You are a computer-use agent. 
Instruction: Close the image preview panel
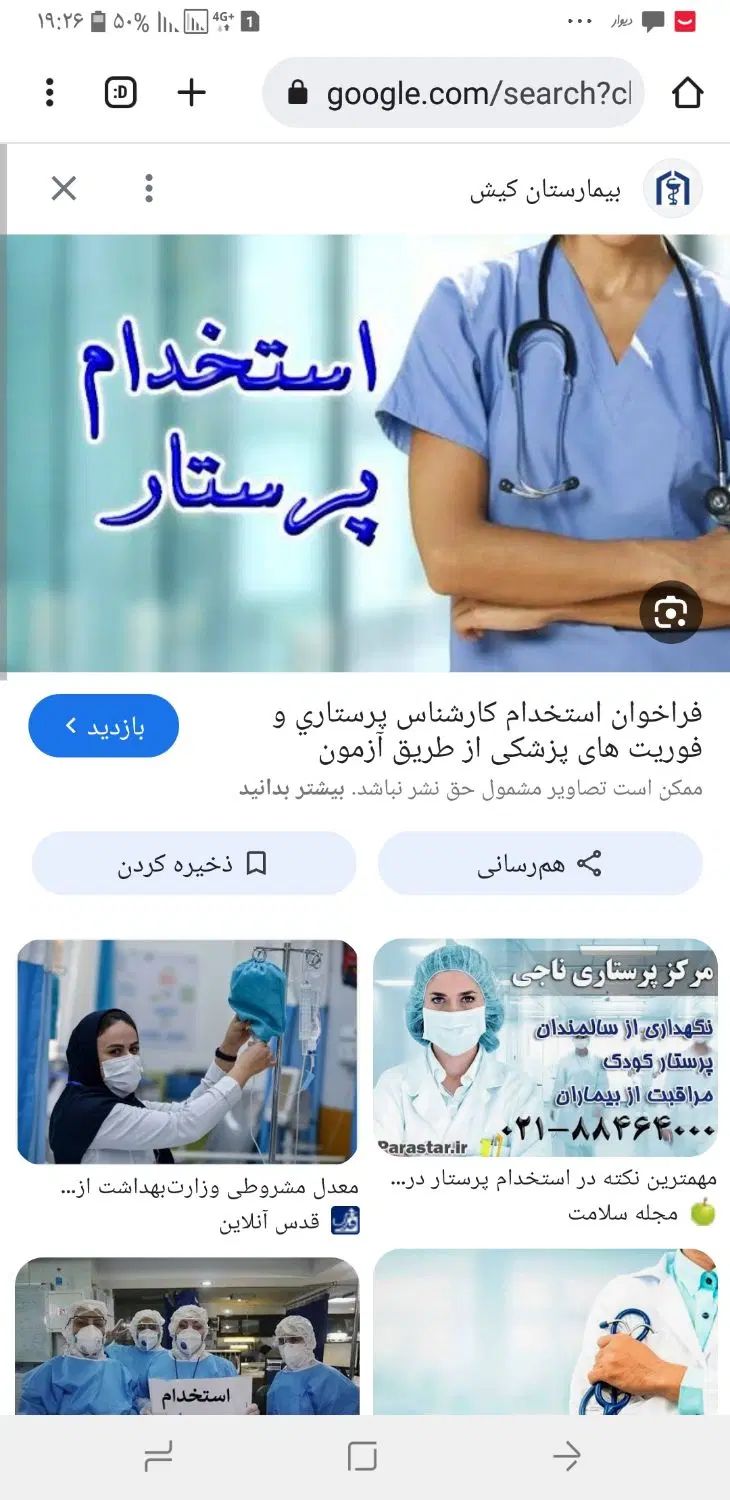click(64, 188)
